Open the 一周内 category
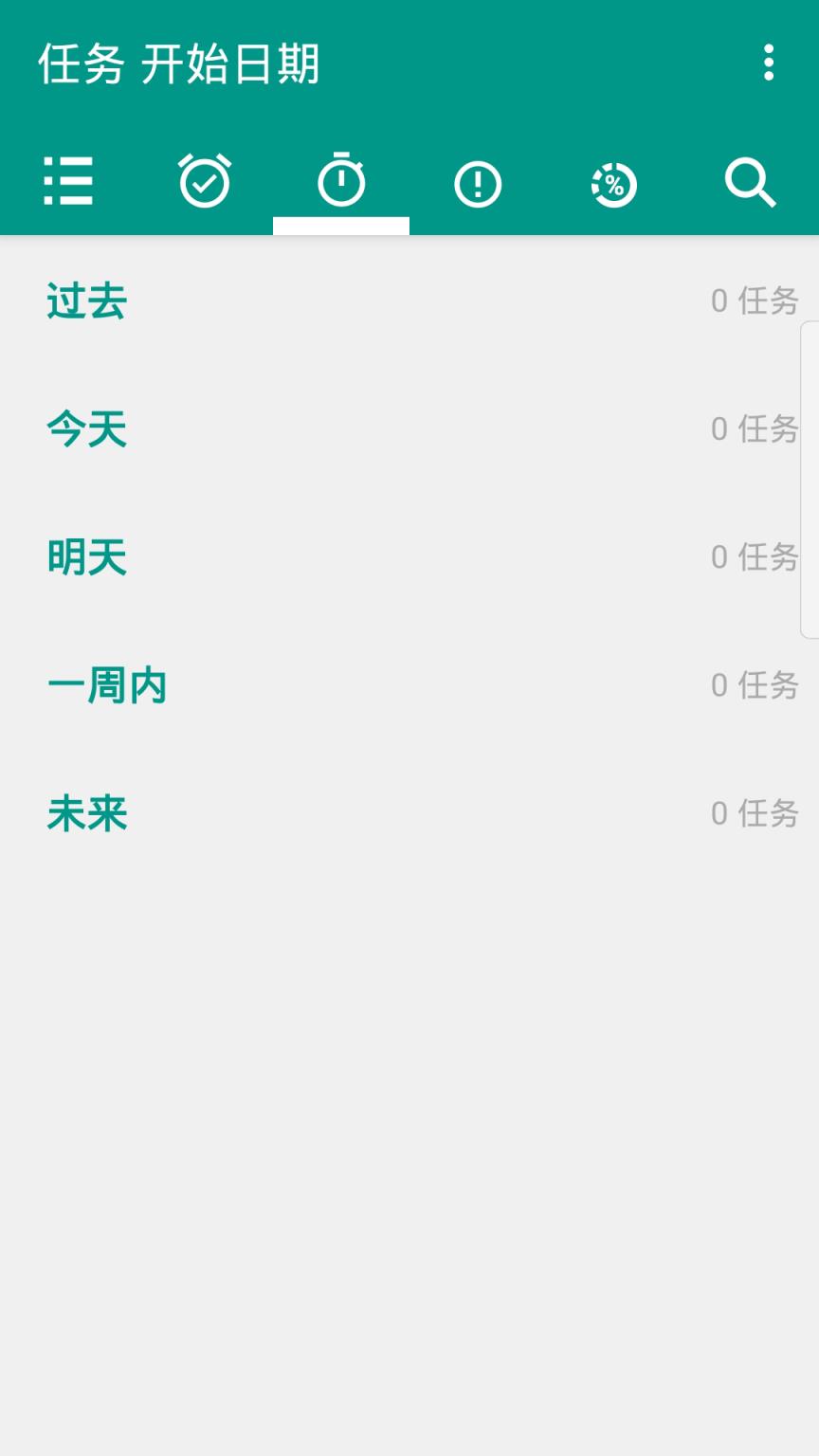The width and height of the screenshot is (819, 1456). point(107,686)
